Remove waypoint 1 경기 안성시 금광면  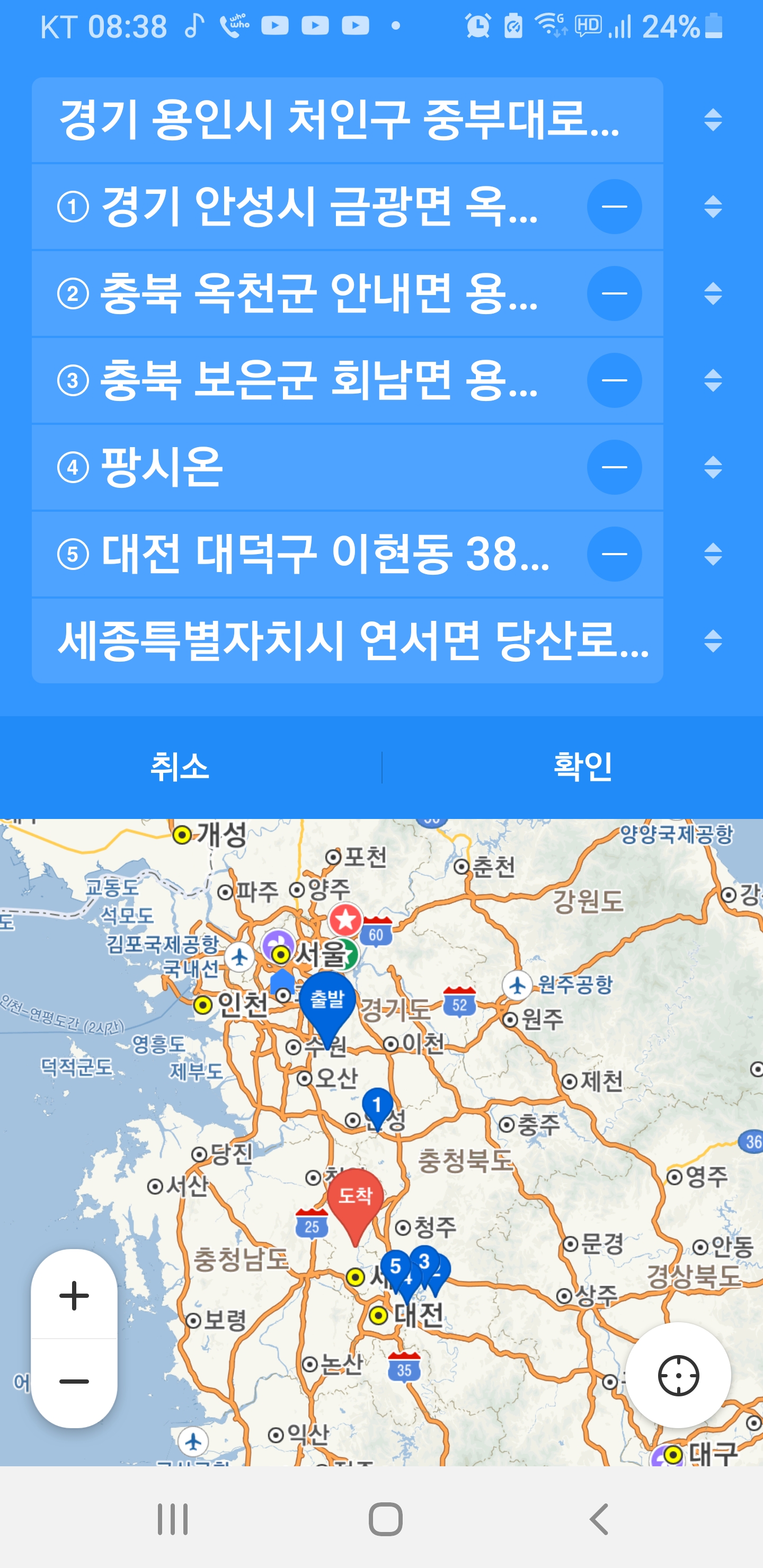point(614,207)
